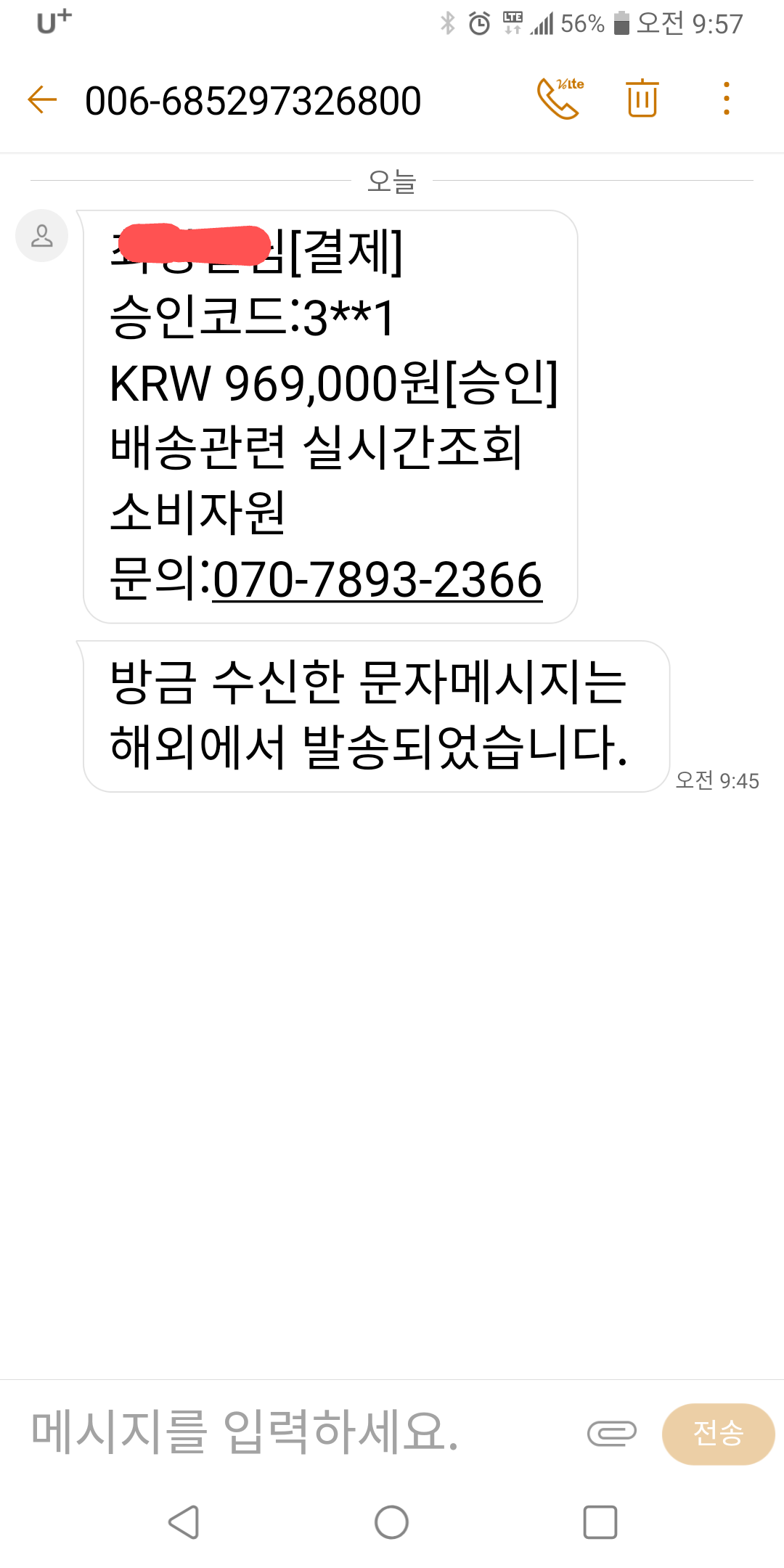Go back using the orange arrow
The image size is (784, 1568).
click(x=42, y=99)
